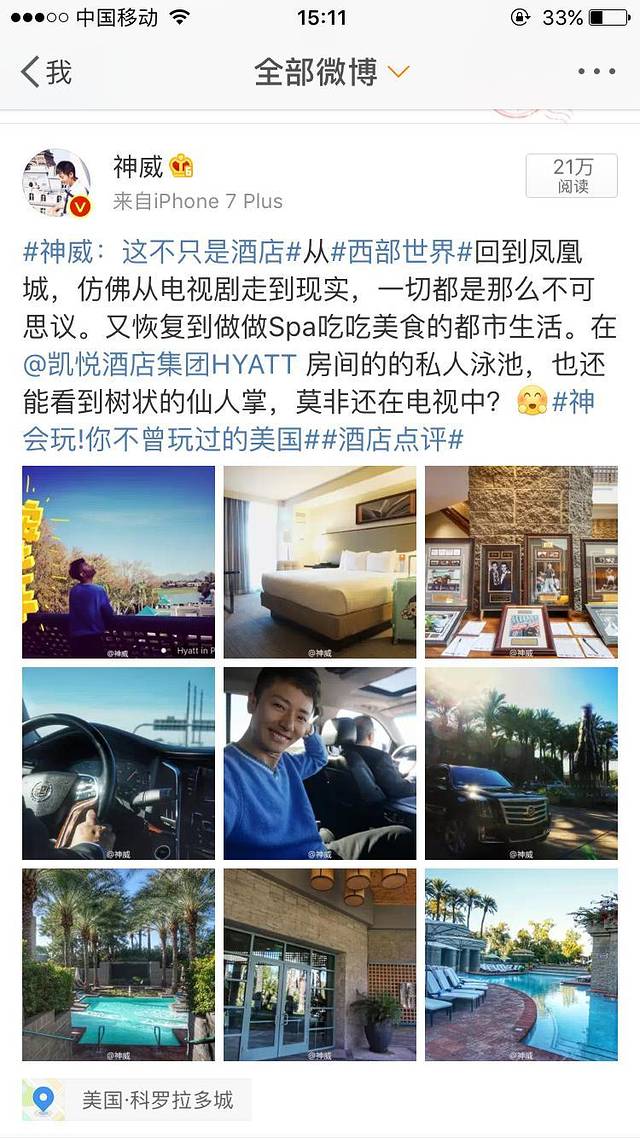Open the three-dot overflow menu

pos(596,72)
